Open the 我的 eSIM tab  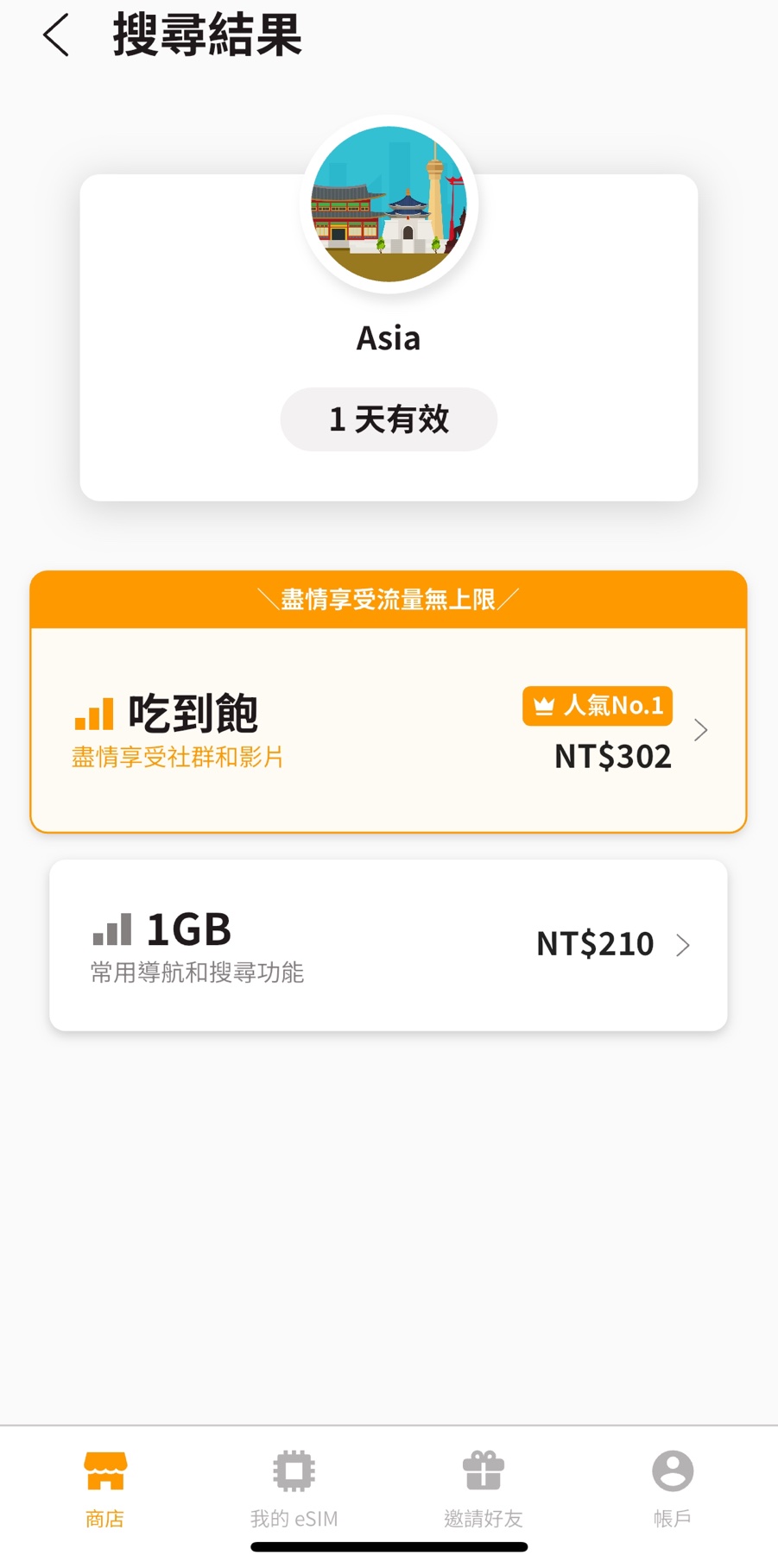tap(294, 1489)
